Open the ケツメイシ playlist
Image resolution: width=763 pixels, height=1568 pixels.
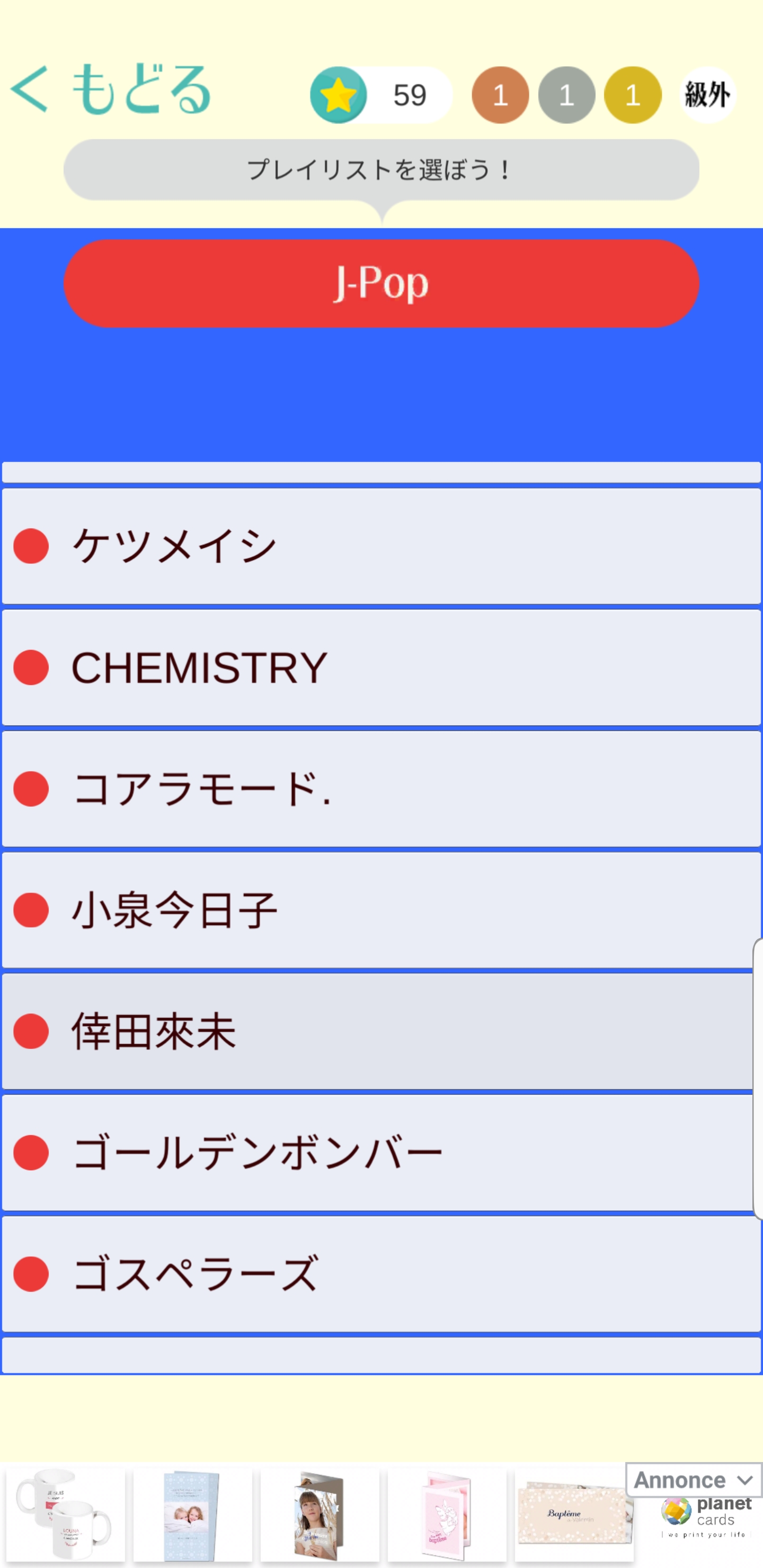click(381, 546)
